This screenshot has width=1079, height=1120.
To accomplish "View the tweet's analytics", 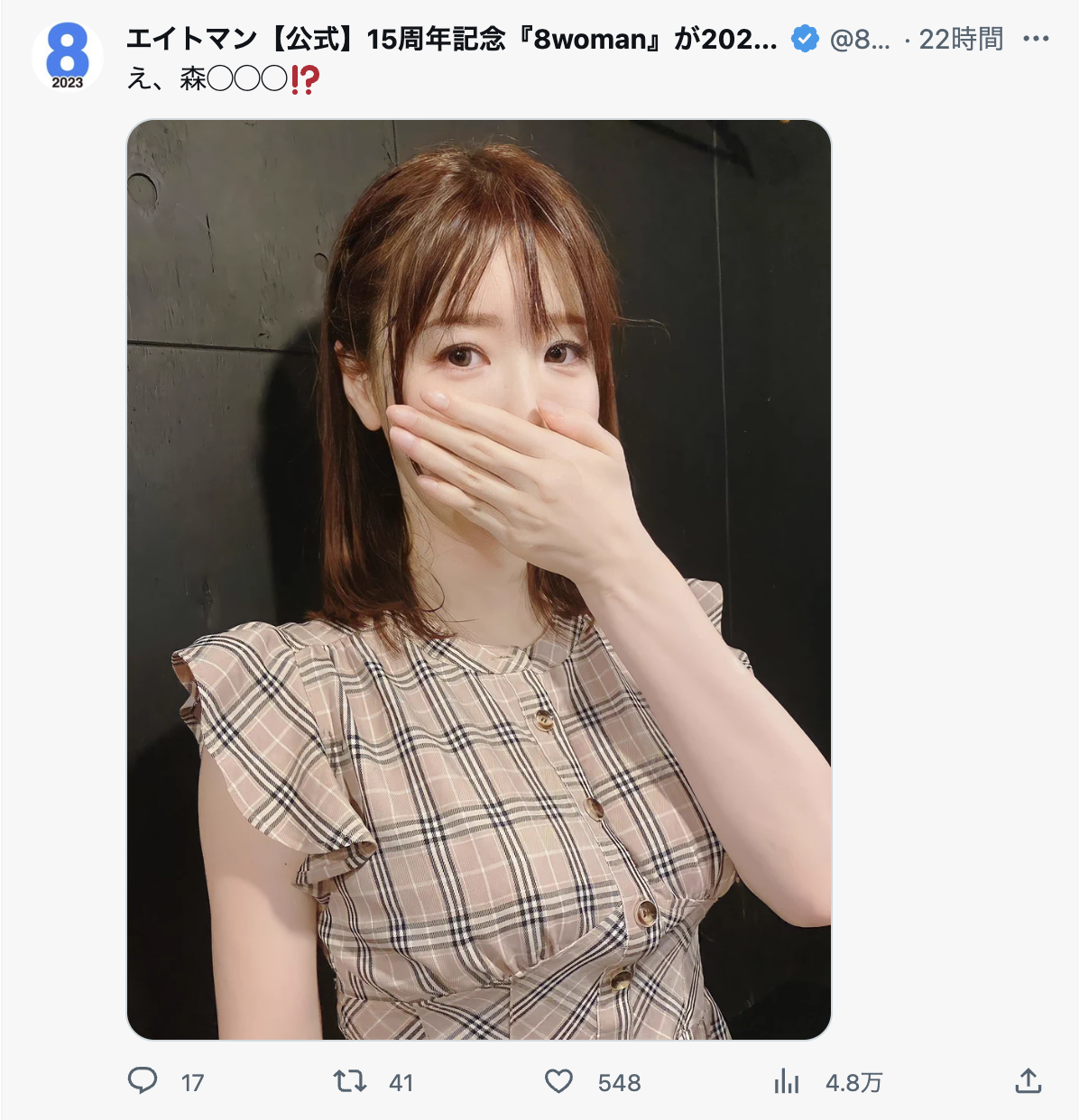I will (787, 1080).
